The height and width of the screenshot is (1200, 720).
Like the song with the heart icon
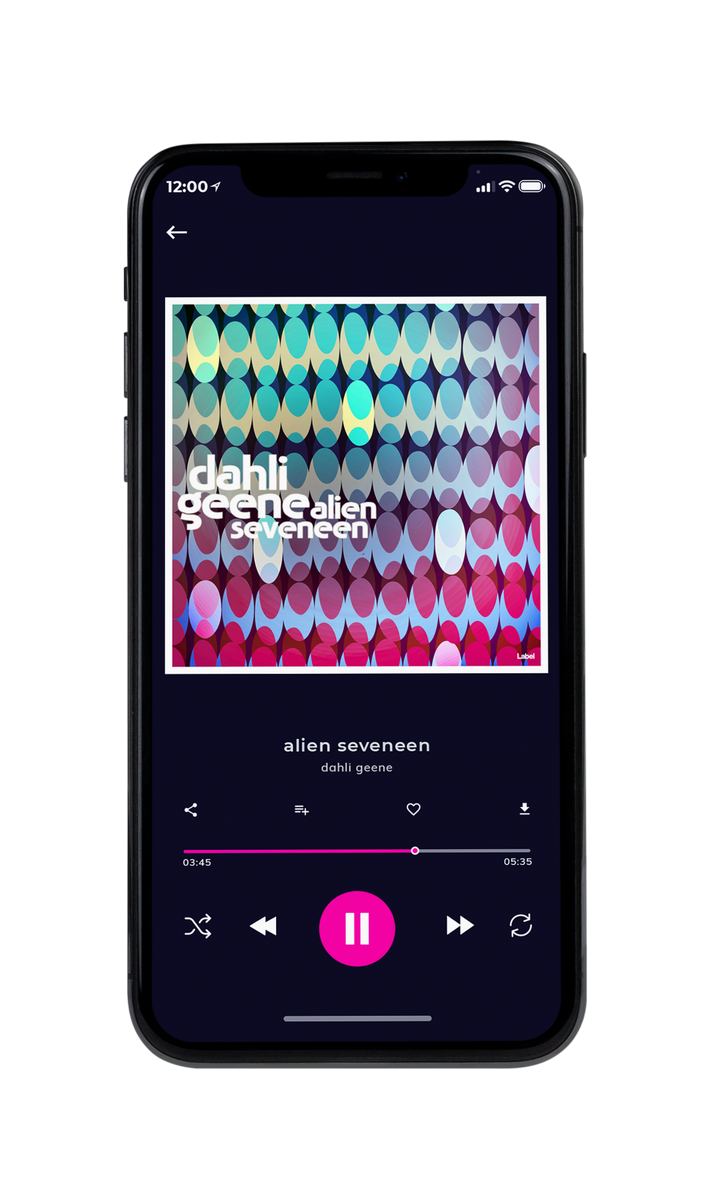pyautogui.click(x=413, y=810)
